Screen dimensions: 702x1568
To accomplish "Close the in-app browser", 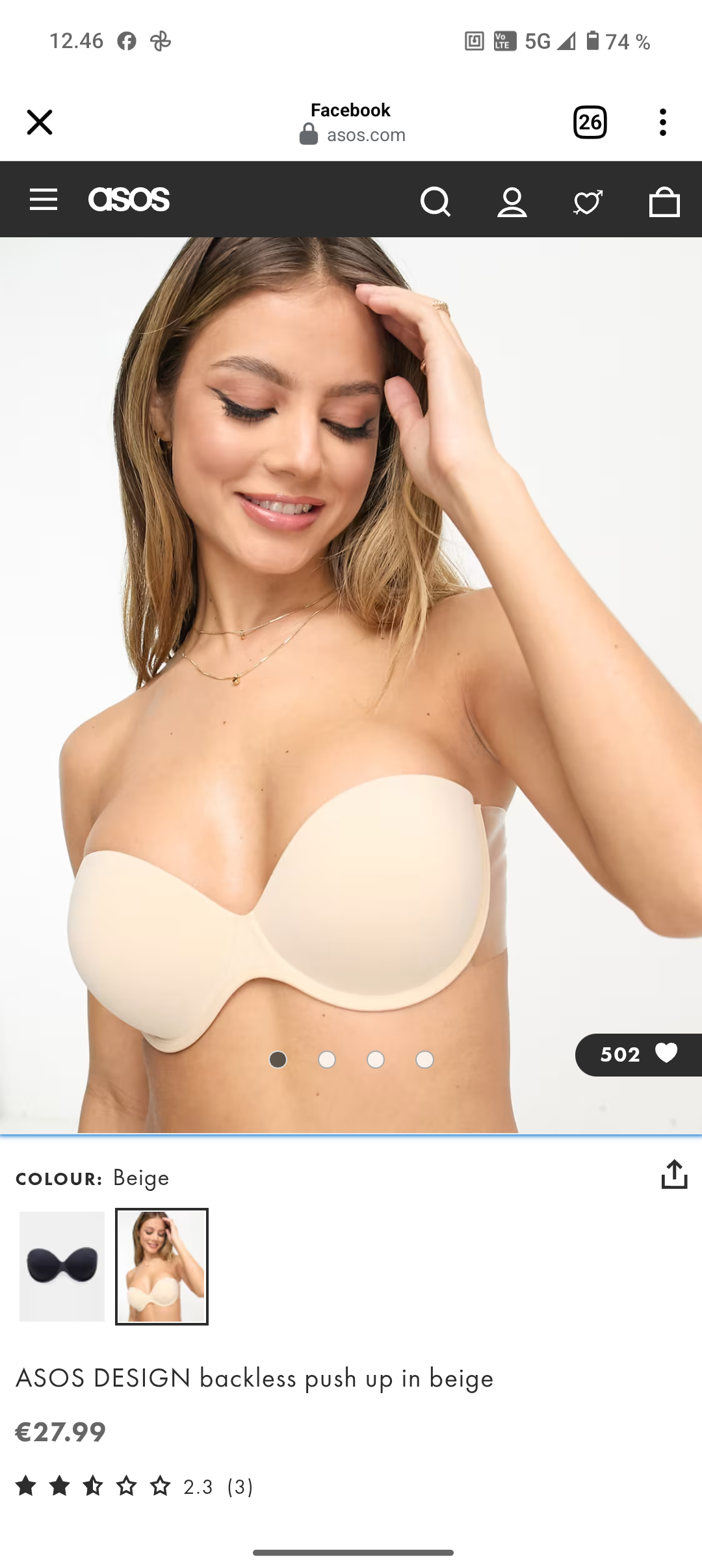I will coord(40,122).
